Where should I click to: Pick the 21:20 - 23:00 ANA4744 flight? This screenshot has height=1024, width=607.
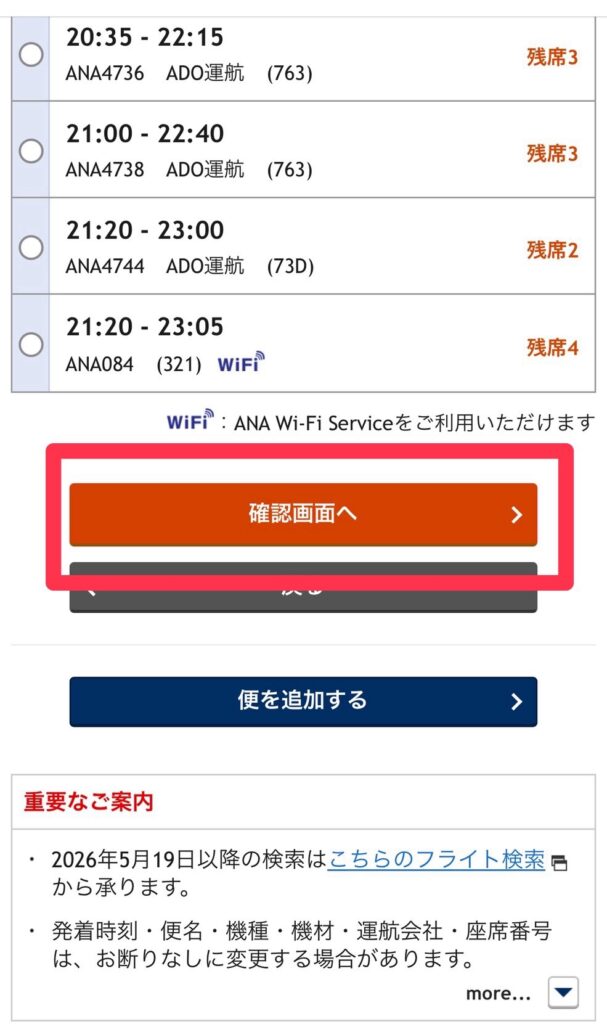click(x=31, y=247)
